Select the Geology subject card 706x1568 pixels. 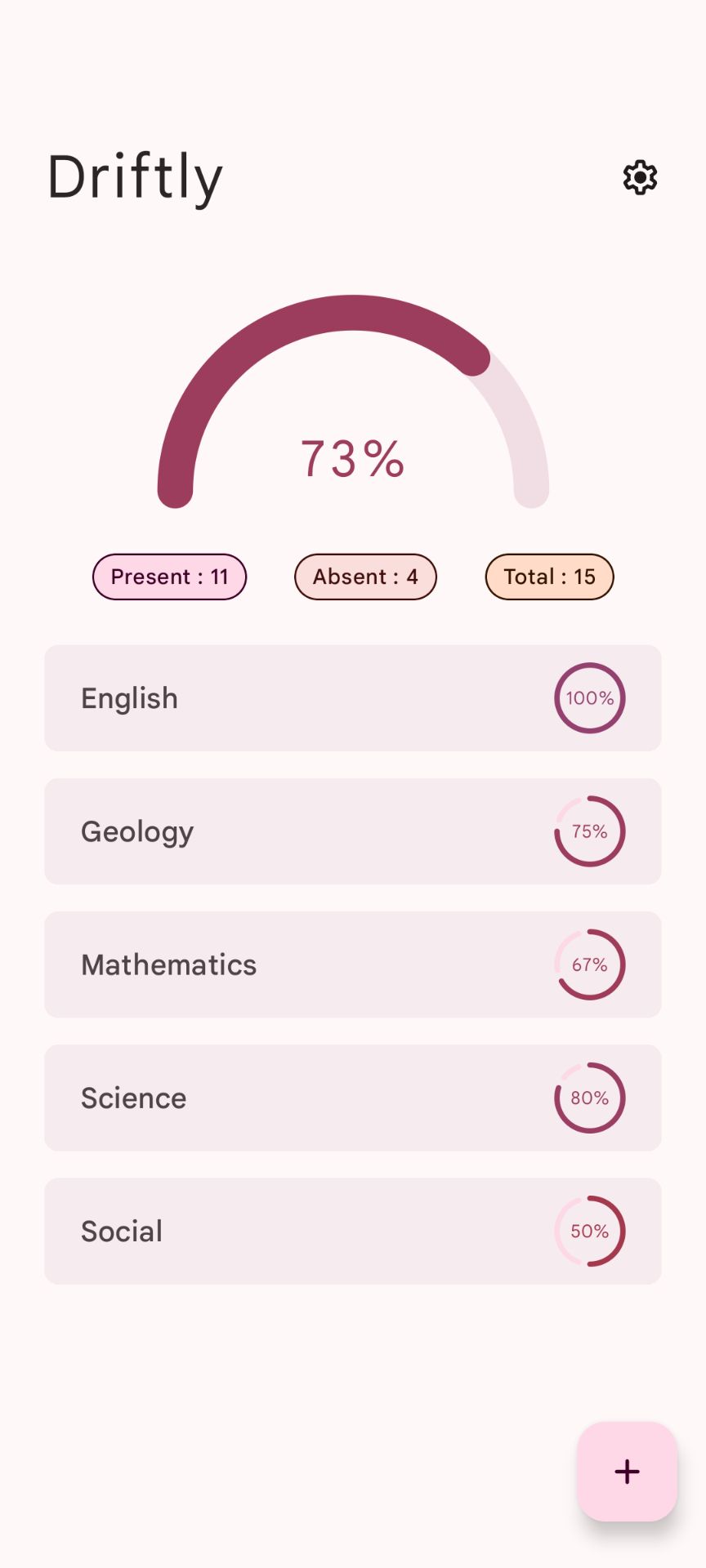point(352,831)
